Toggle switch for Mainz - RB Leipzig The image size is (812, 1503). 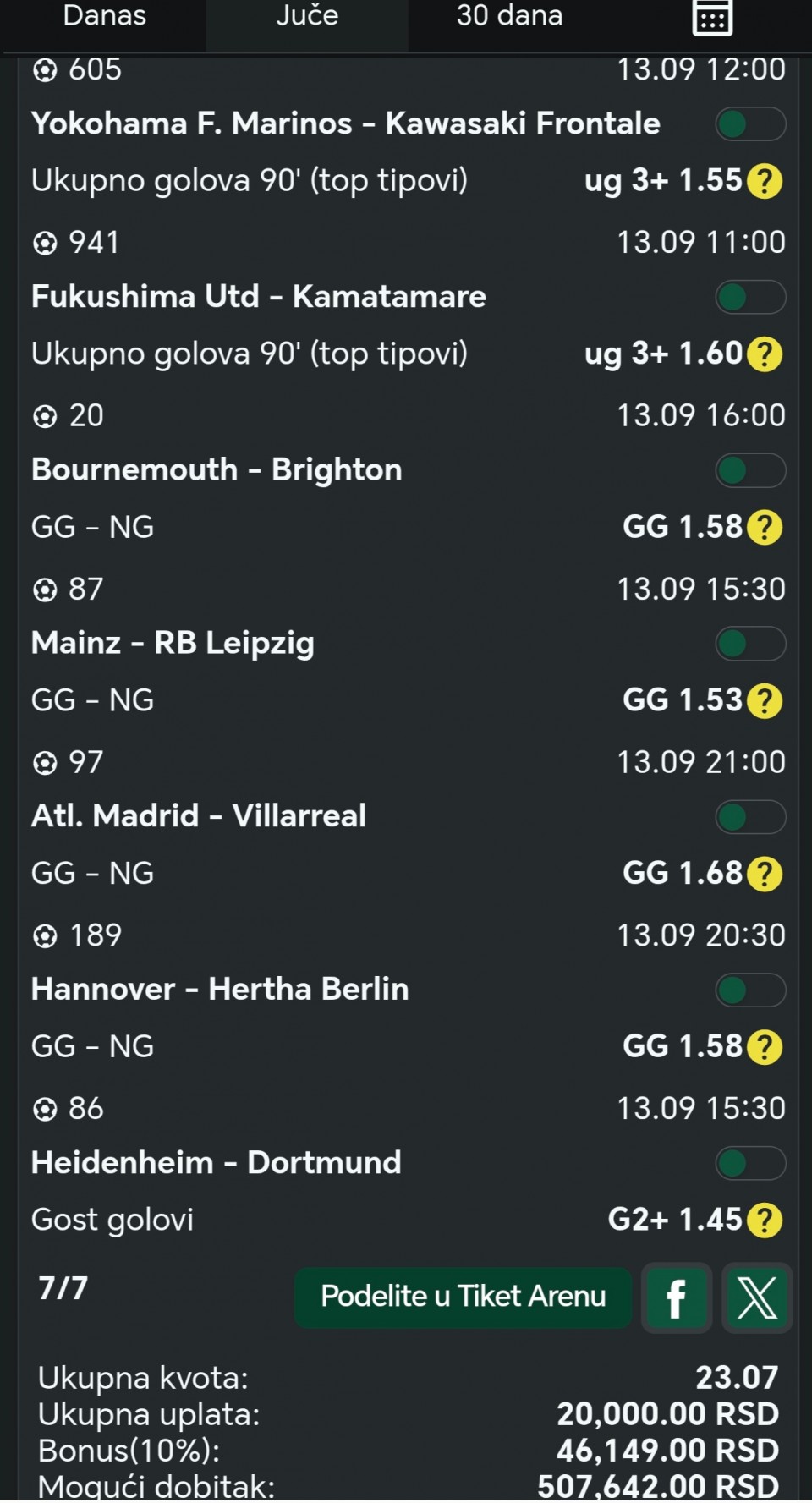pyautogui.click(x=750, y=644)
